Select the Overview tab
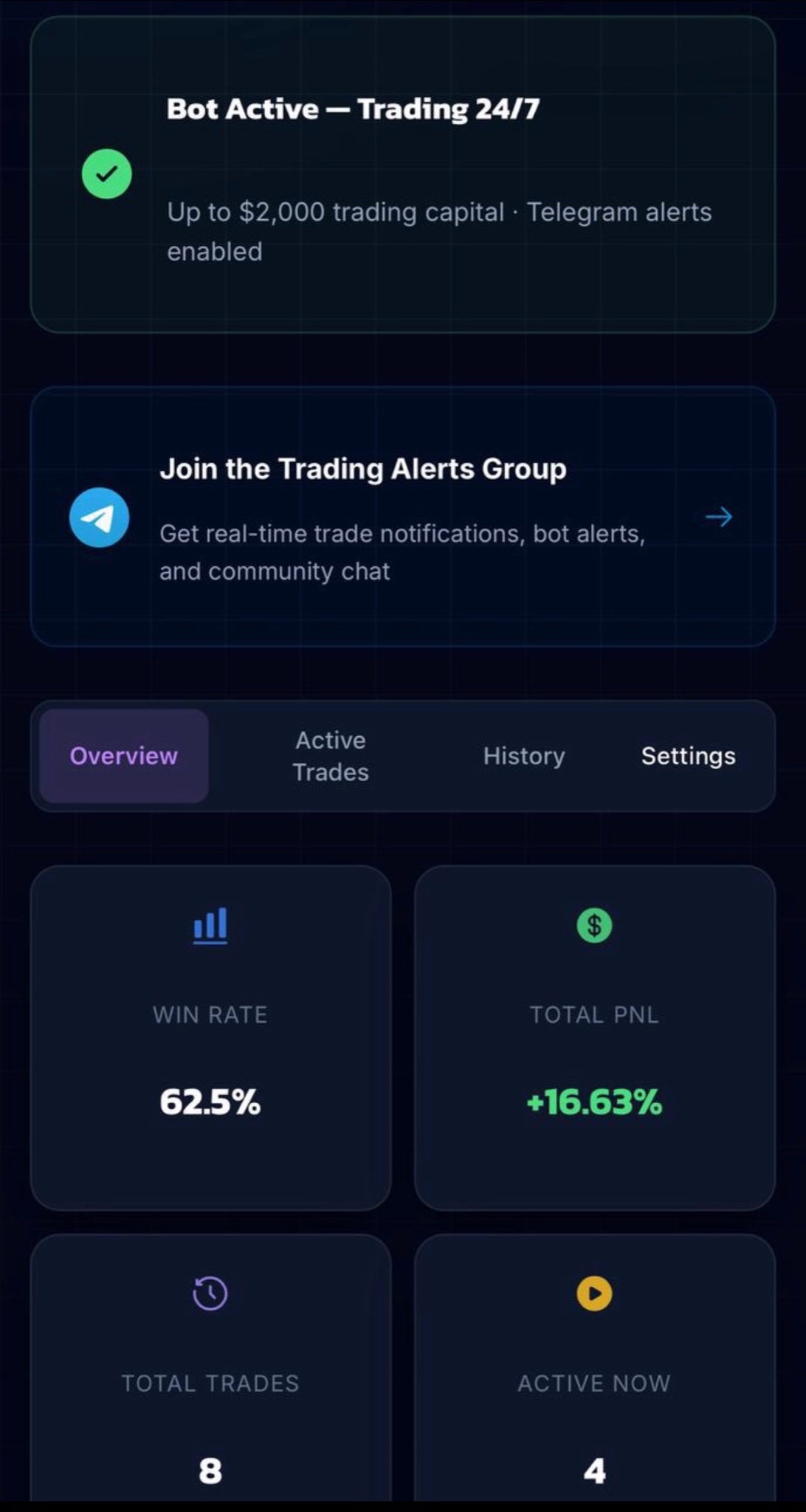The width and height of the screenshot is (806, 1512). click(x=124, y=756)
